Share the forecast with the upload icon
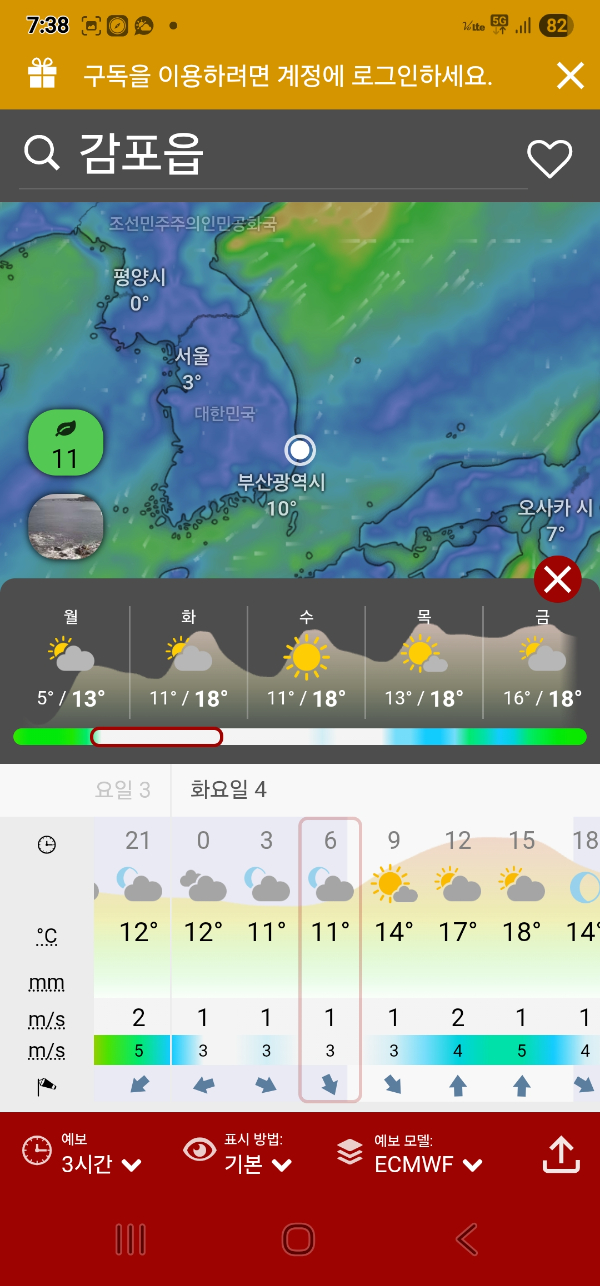Viewport: 600px width, 1286px height. point(561,1154)
